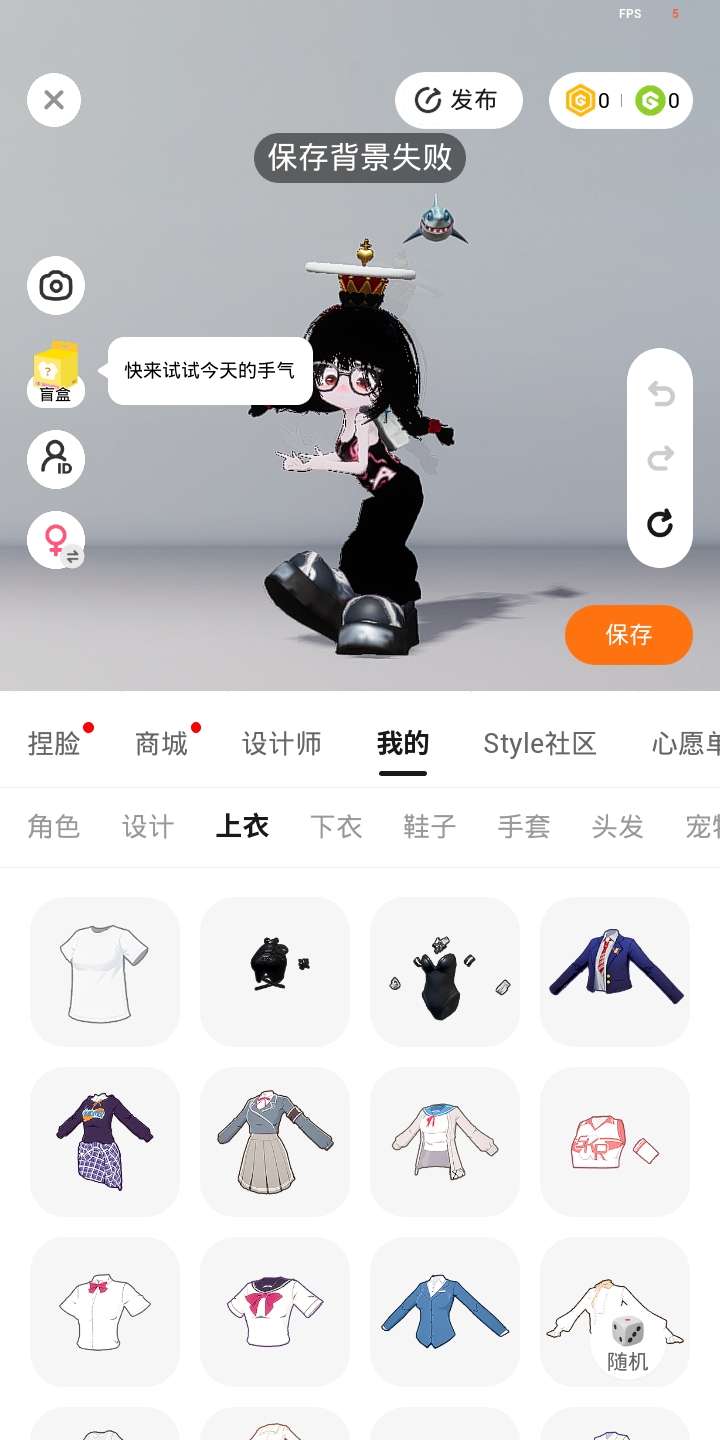
Task: Choose the plain white T-shirt
Action: pos(105,972)
